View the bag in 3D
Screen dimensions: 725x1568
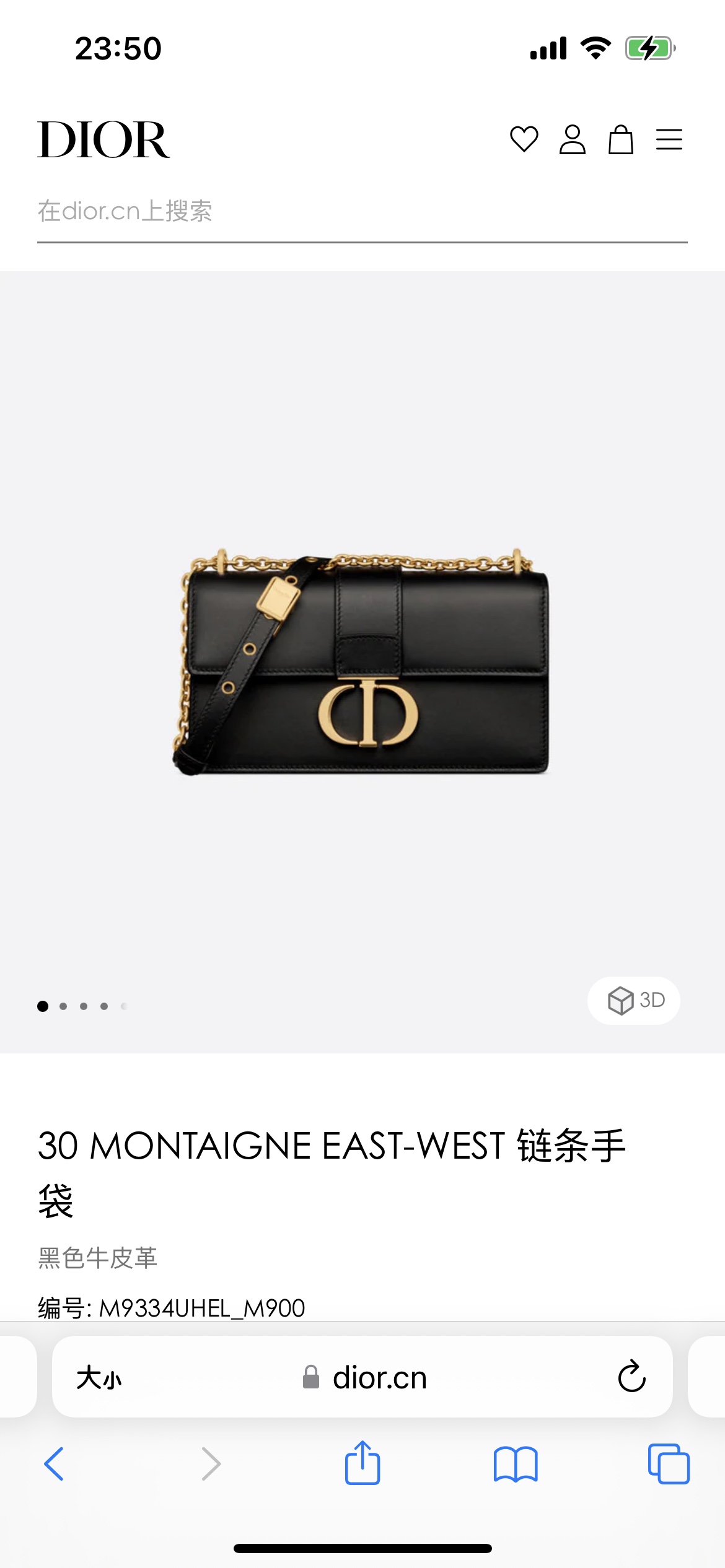(634, 1000)
